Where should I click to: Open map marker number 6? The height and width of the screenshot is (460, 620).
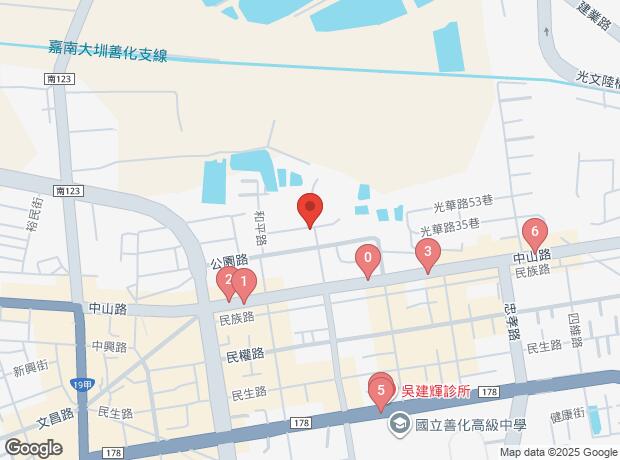click(535, 234)
